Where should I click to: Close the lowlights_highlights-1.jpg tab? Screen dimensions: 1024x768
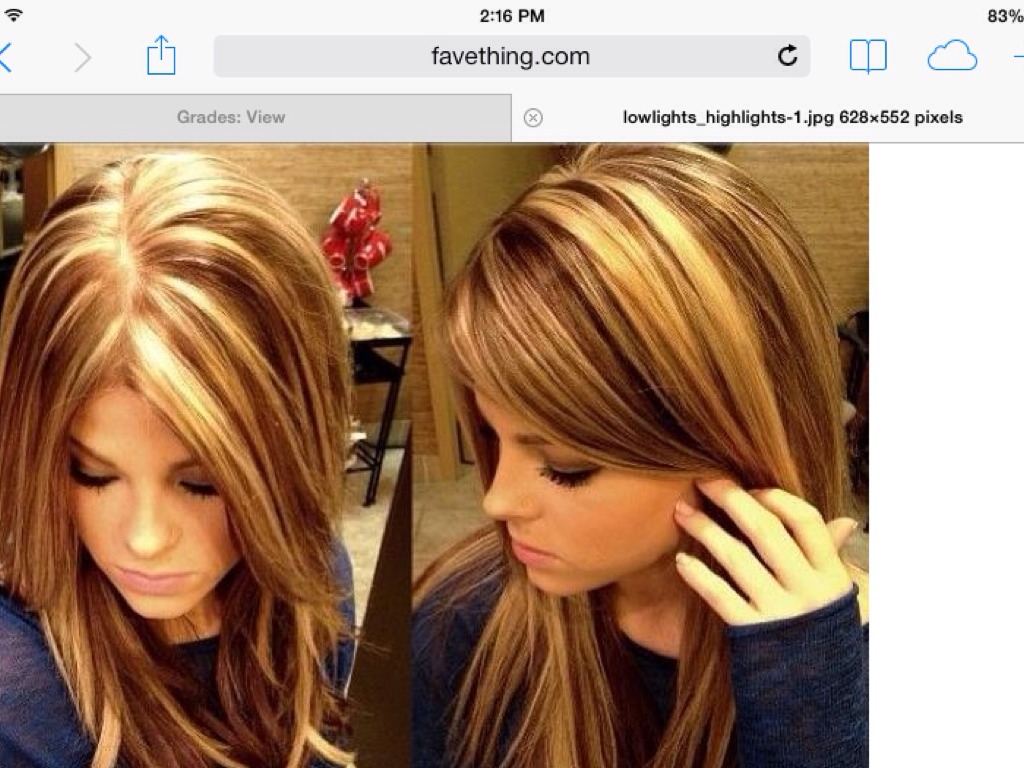(x=533, y=118)
